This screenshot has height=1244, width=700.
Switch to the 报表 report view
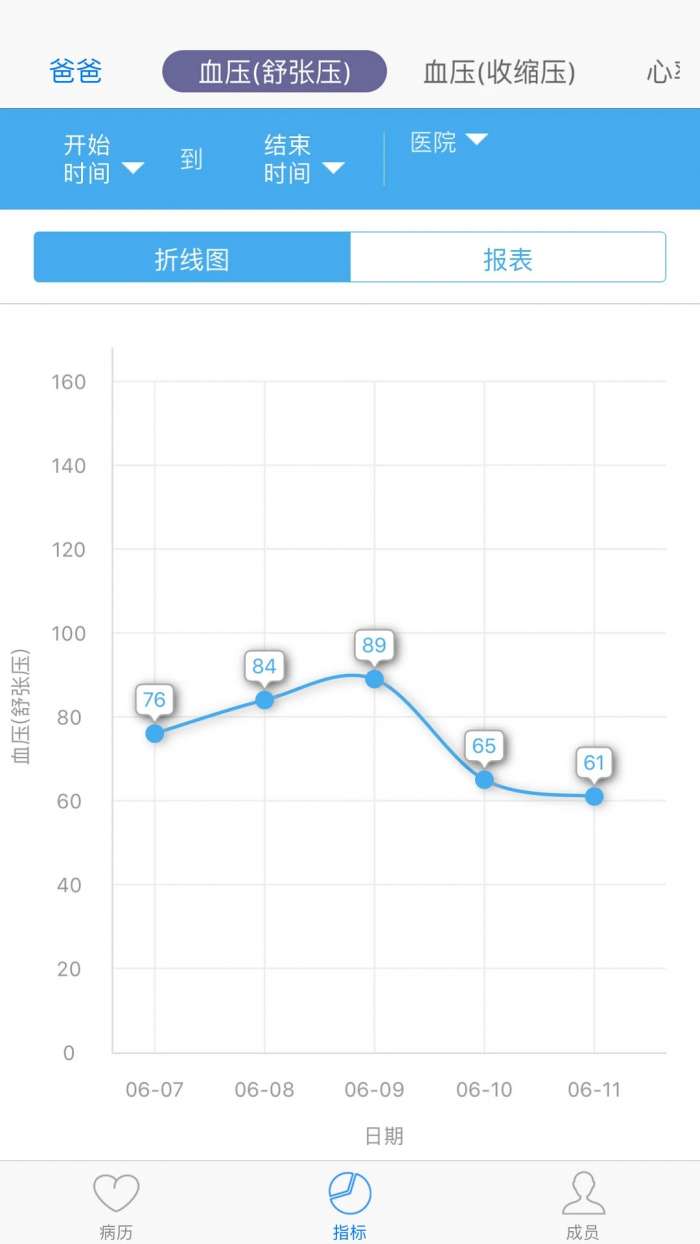tap(507, 258)
